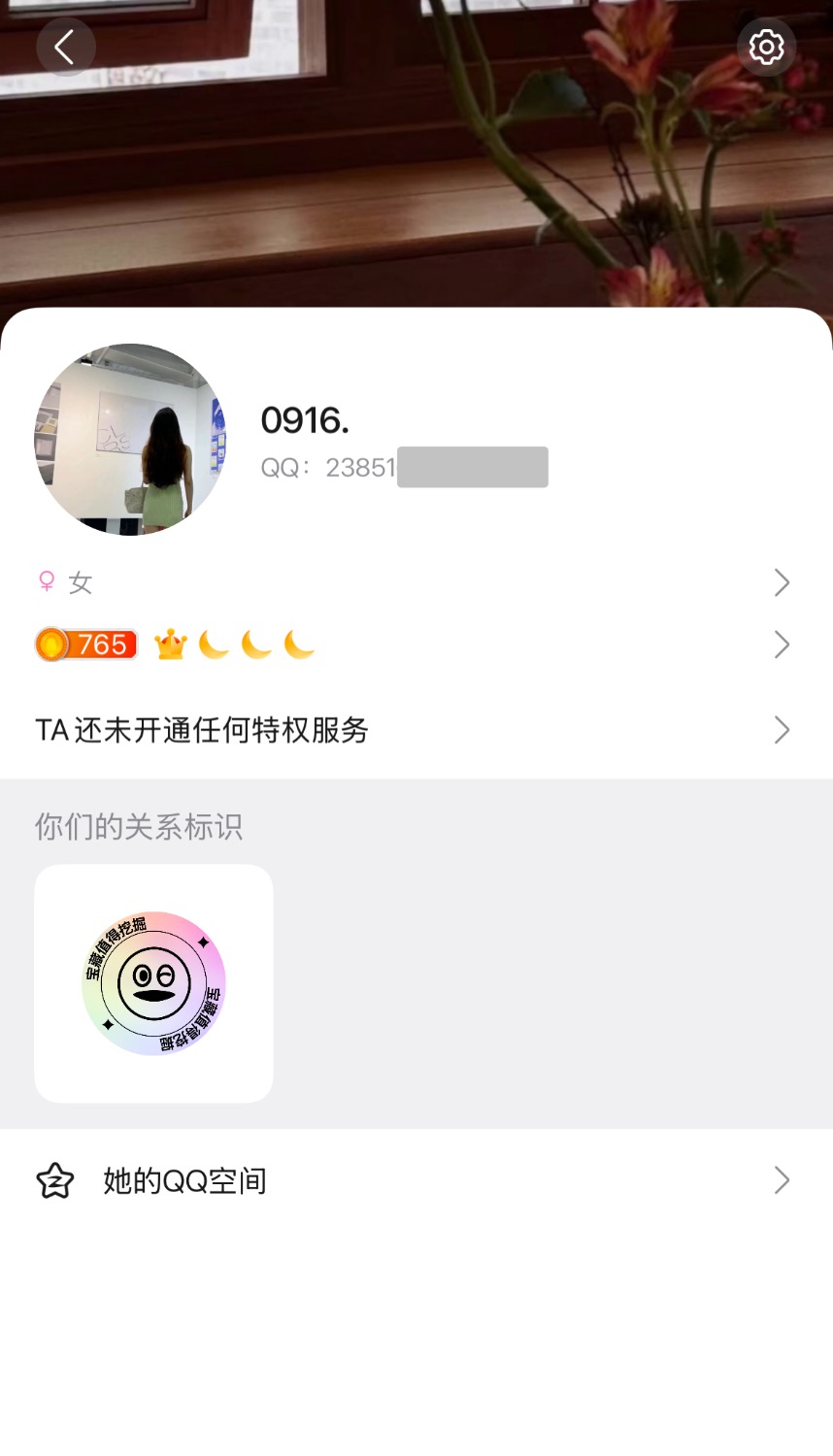833x1456 pixels.
Task: Tap the star icon beside 她的QQ空间
Action: (x=55, y=1180)
